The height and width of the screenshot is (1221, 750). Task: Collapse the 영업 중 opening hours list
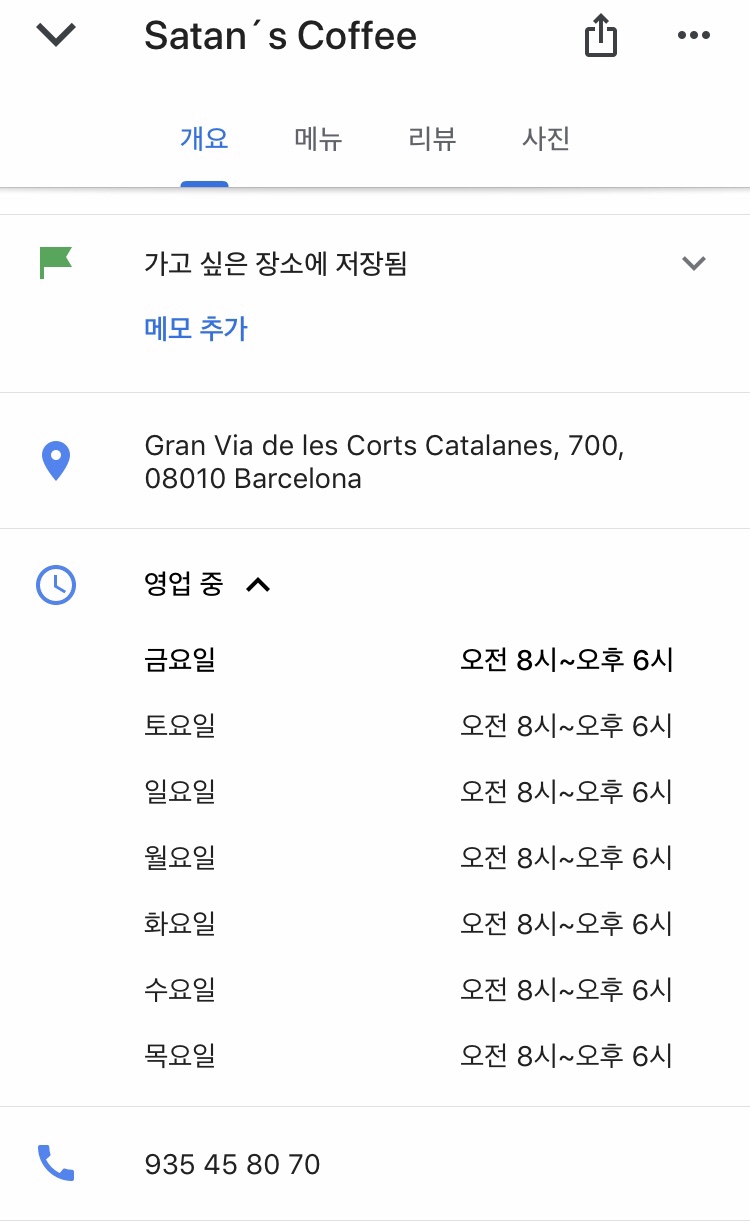tap(258, 584)
